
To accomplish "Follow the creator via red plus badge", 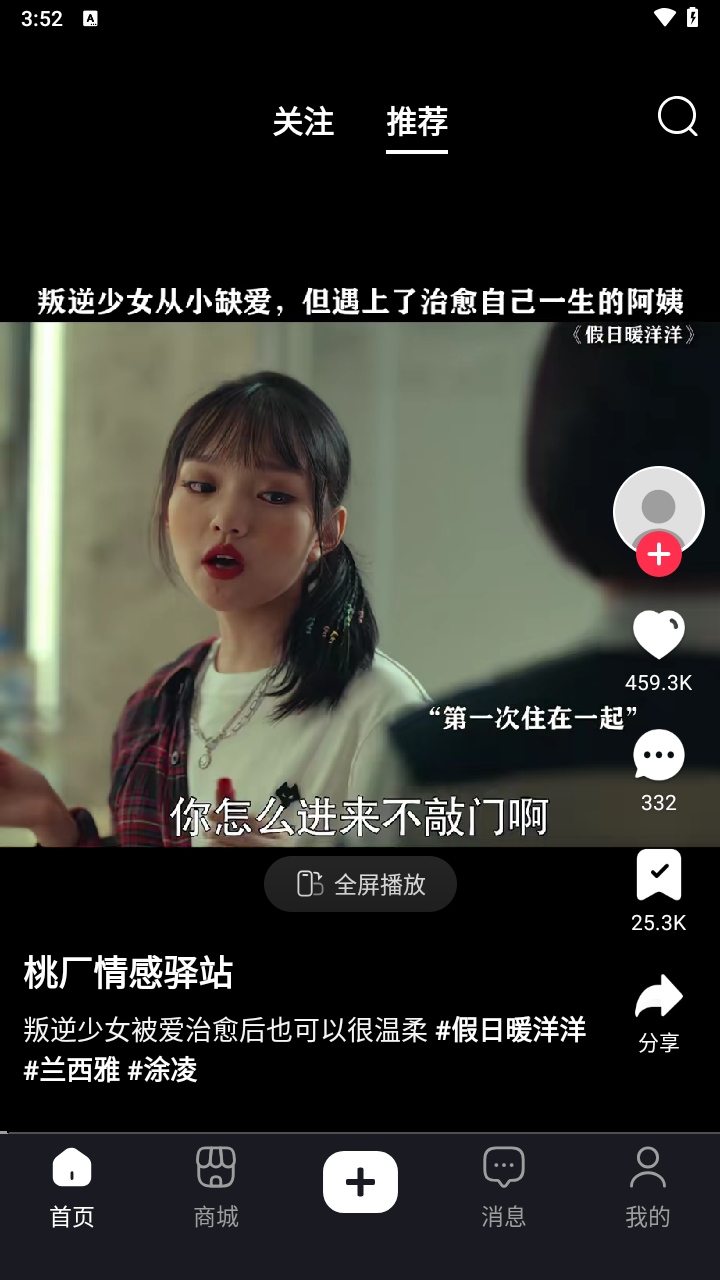I will (x=658, y=554).
